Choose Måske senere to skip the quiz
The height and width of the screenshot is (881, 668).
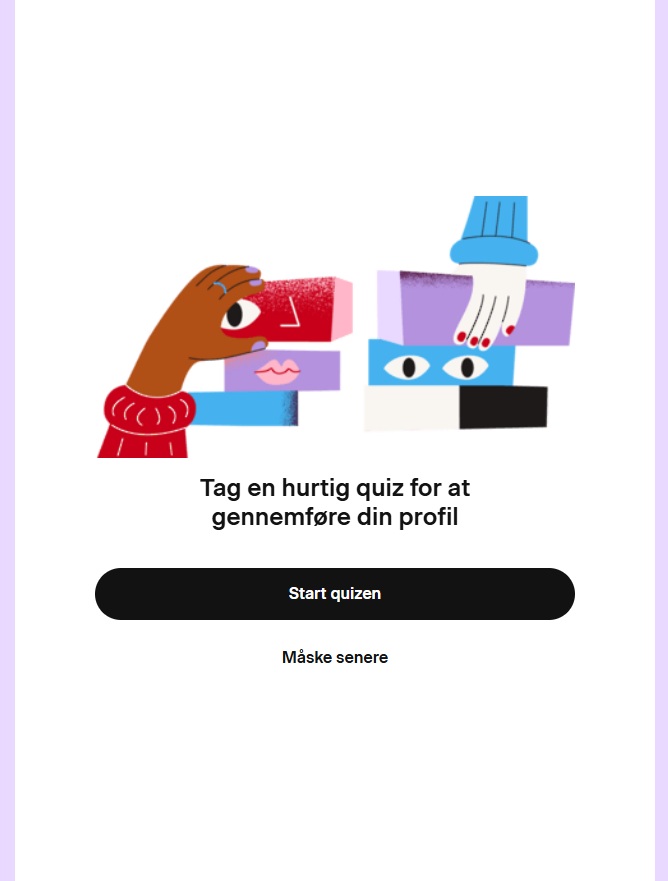(334, 657)
